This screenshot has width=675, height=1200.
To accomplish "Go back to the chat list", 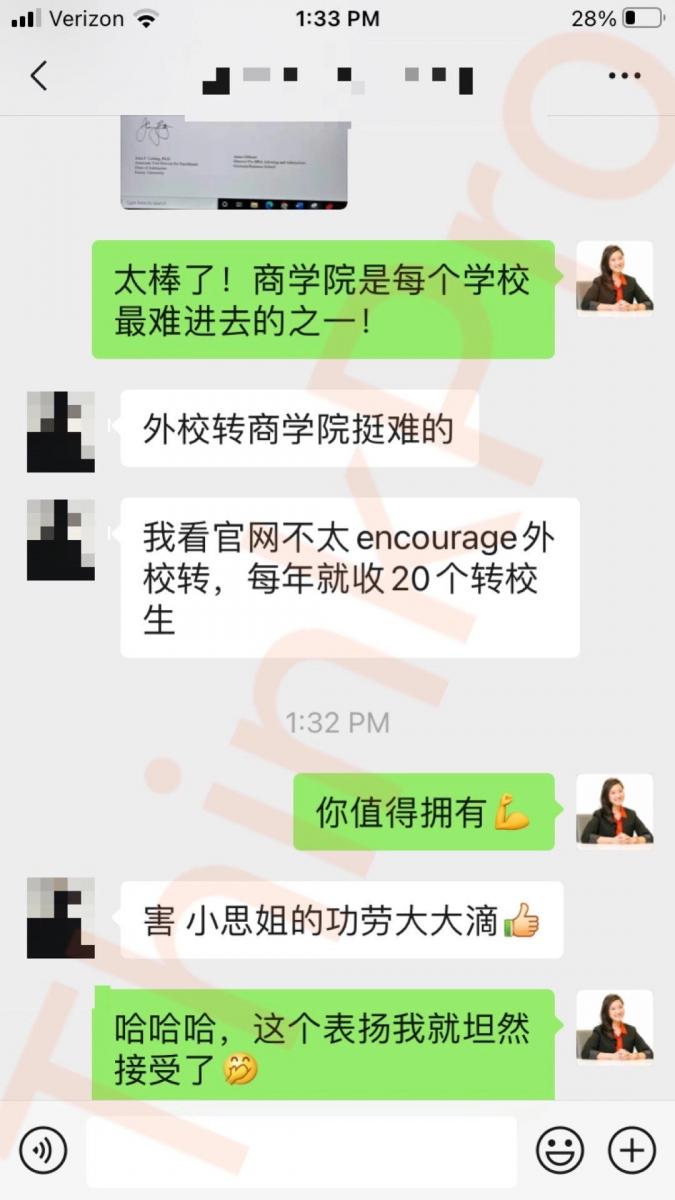I will pos(39,76).
